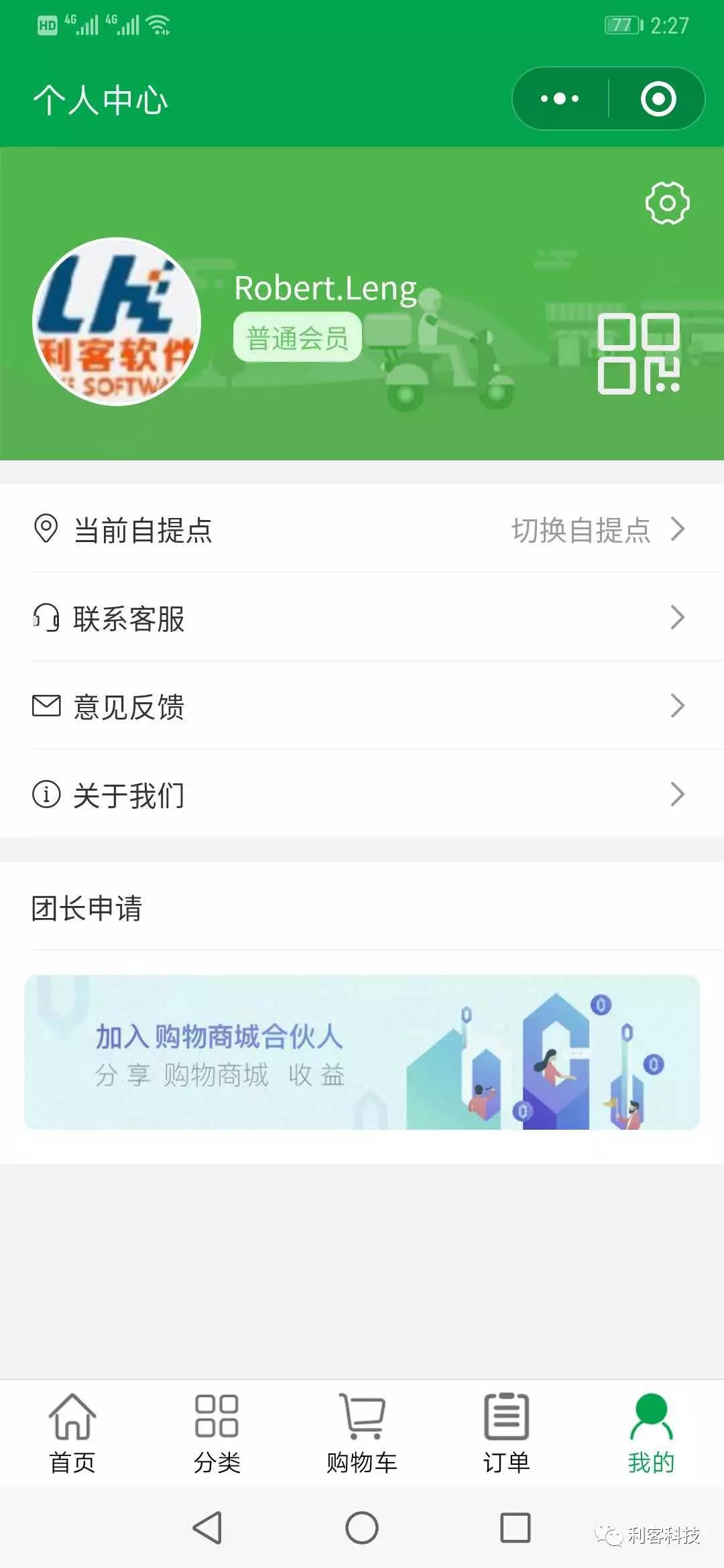Open 联系客服 customer service
Image resolution: width=724 pixels, height=1568 pixels.
pos(362,618)
